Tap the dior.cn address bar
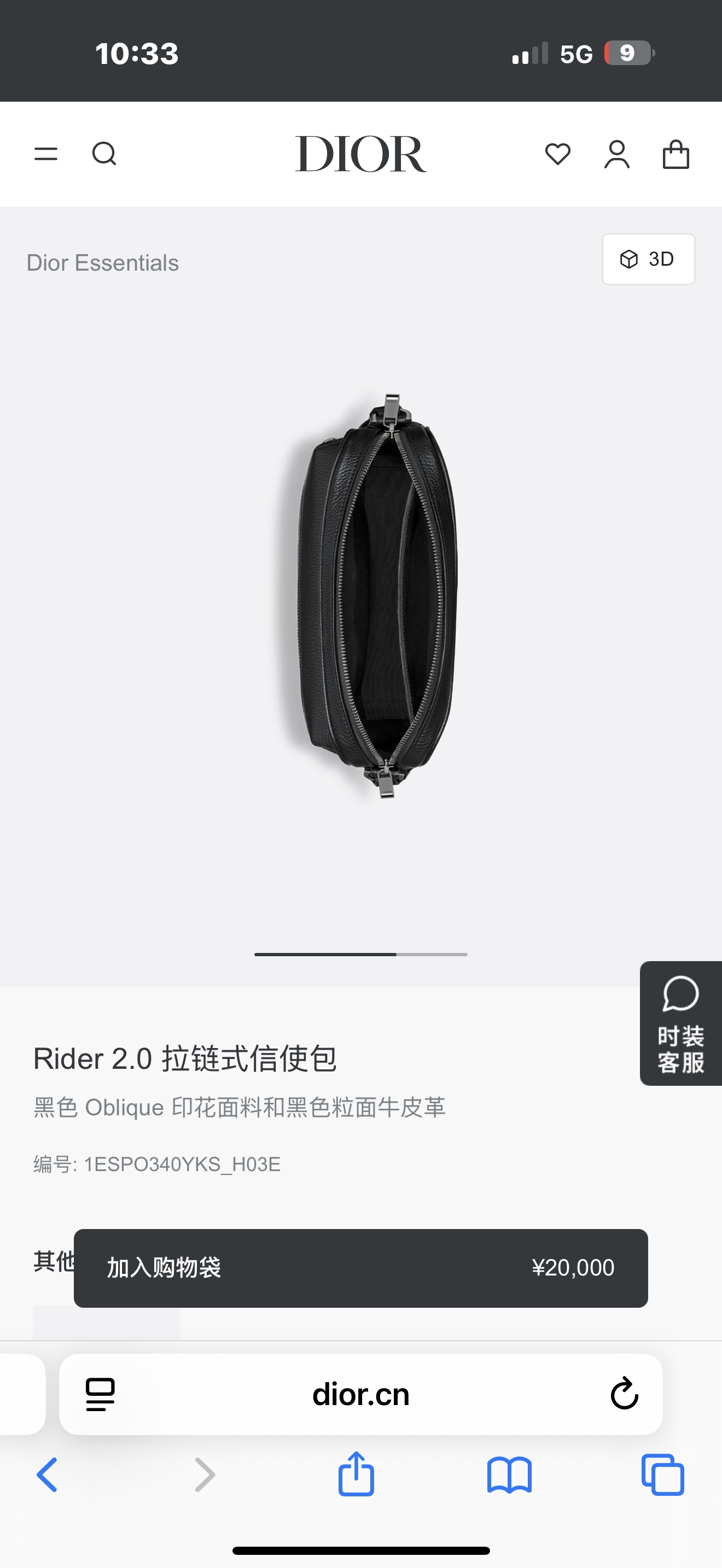The height and width of the screenshot is (1568, 722). click(360, 1394)
